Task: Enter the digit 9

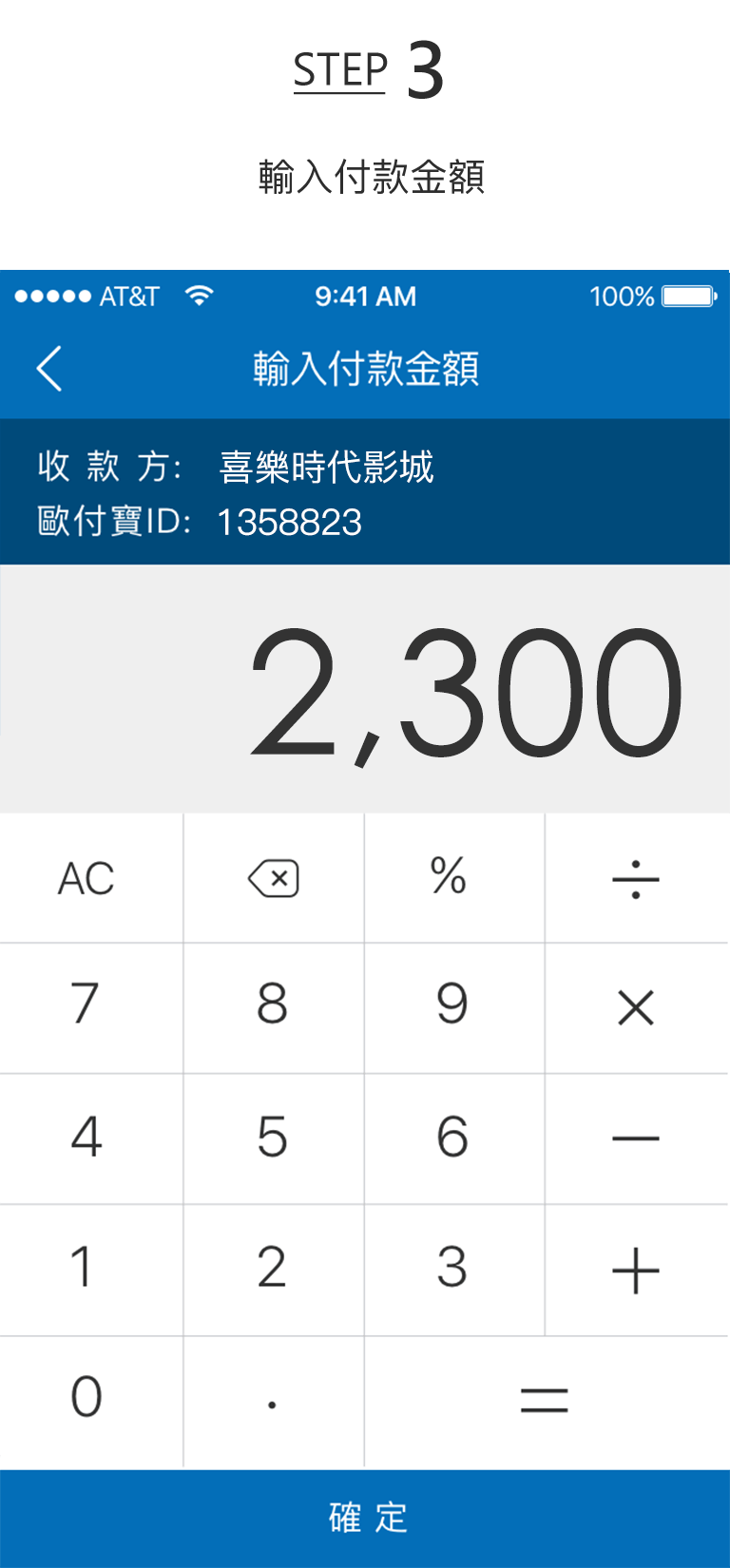Action: pyautogui.click(x=454, y=1008)
